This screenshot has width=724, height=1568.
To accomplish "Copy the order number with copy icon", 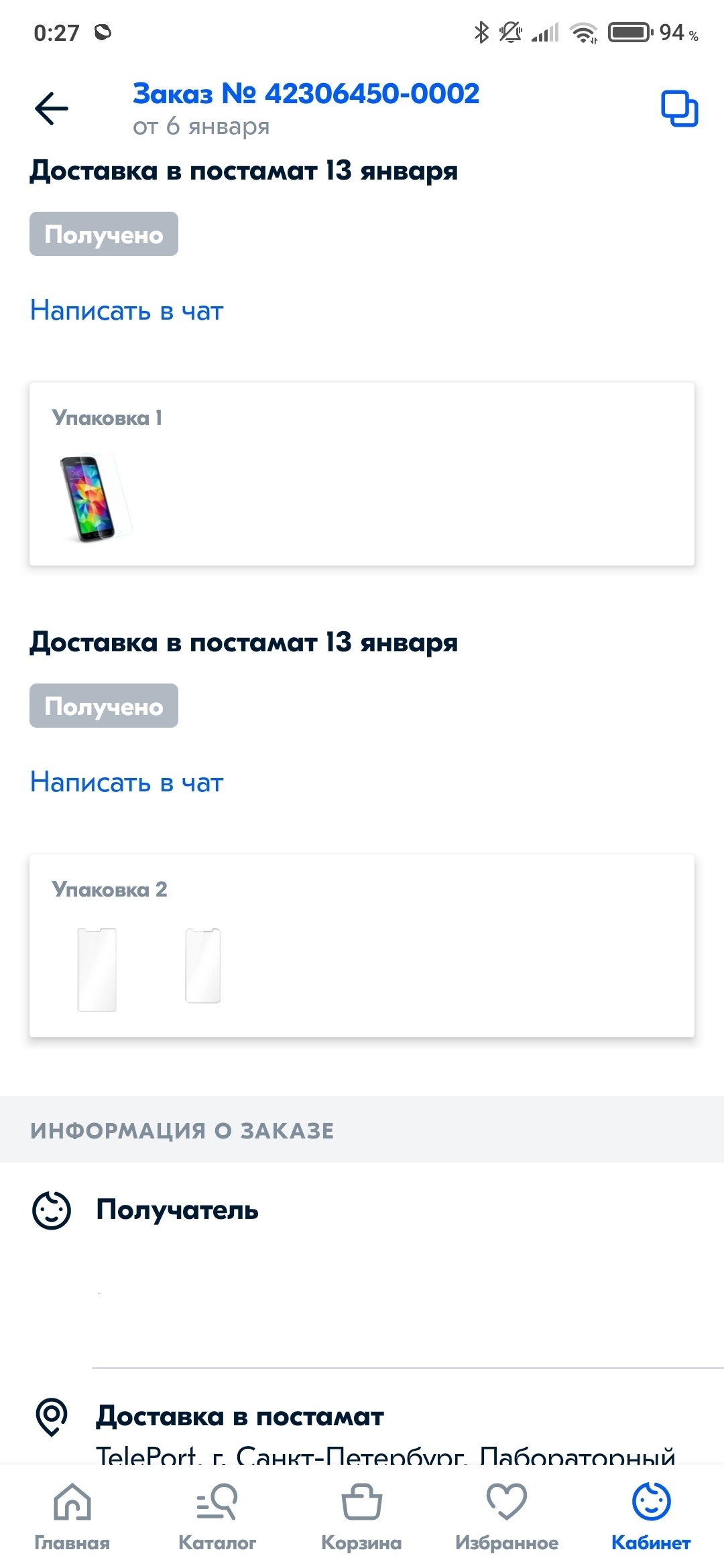I will pos(679,109).
